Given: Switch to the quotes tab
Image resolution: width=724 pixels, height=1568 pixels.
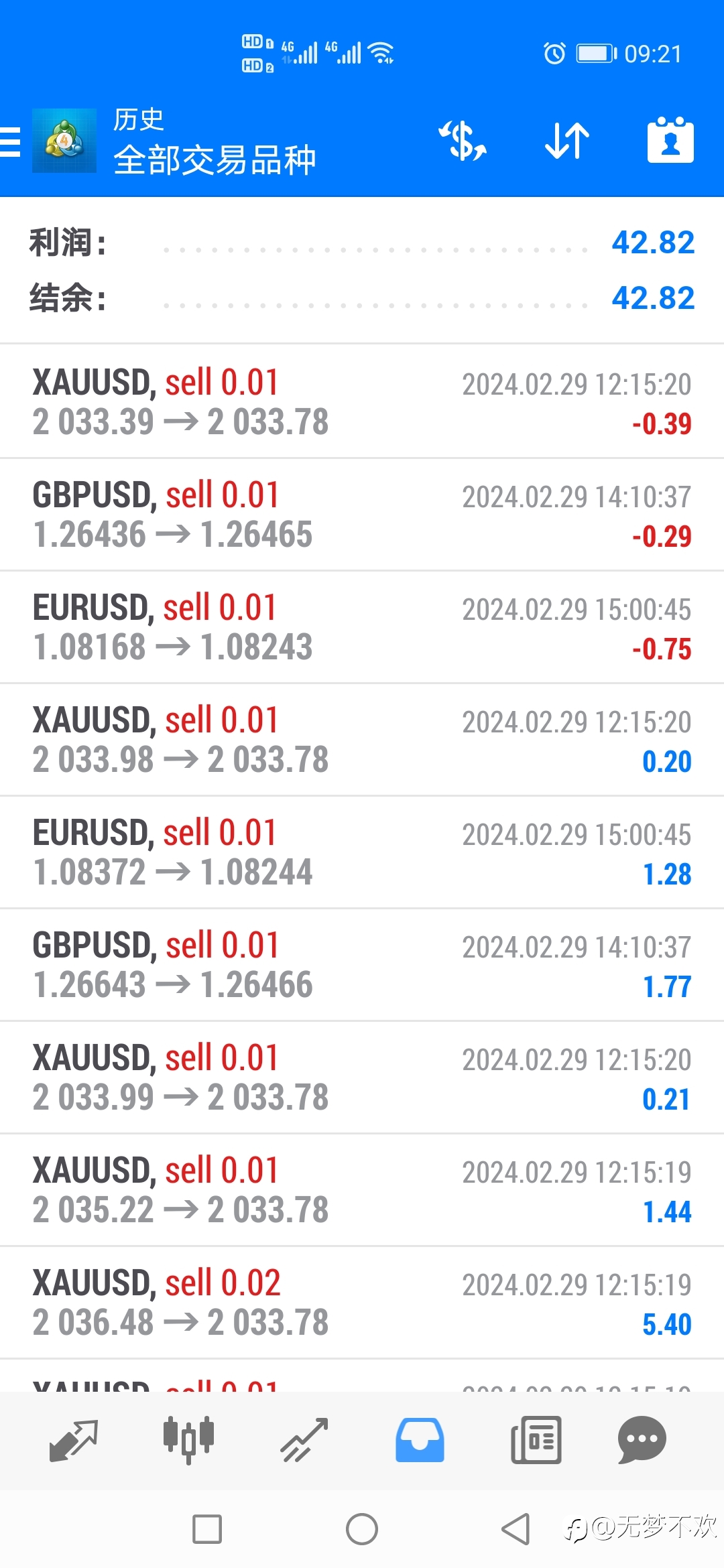Looking at the screenshot, I should point(74,1441).
